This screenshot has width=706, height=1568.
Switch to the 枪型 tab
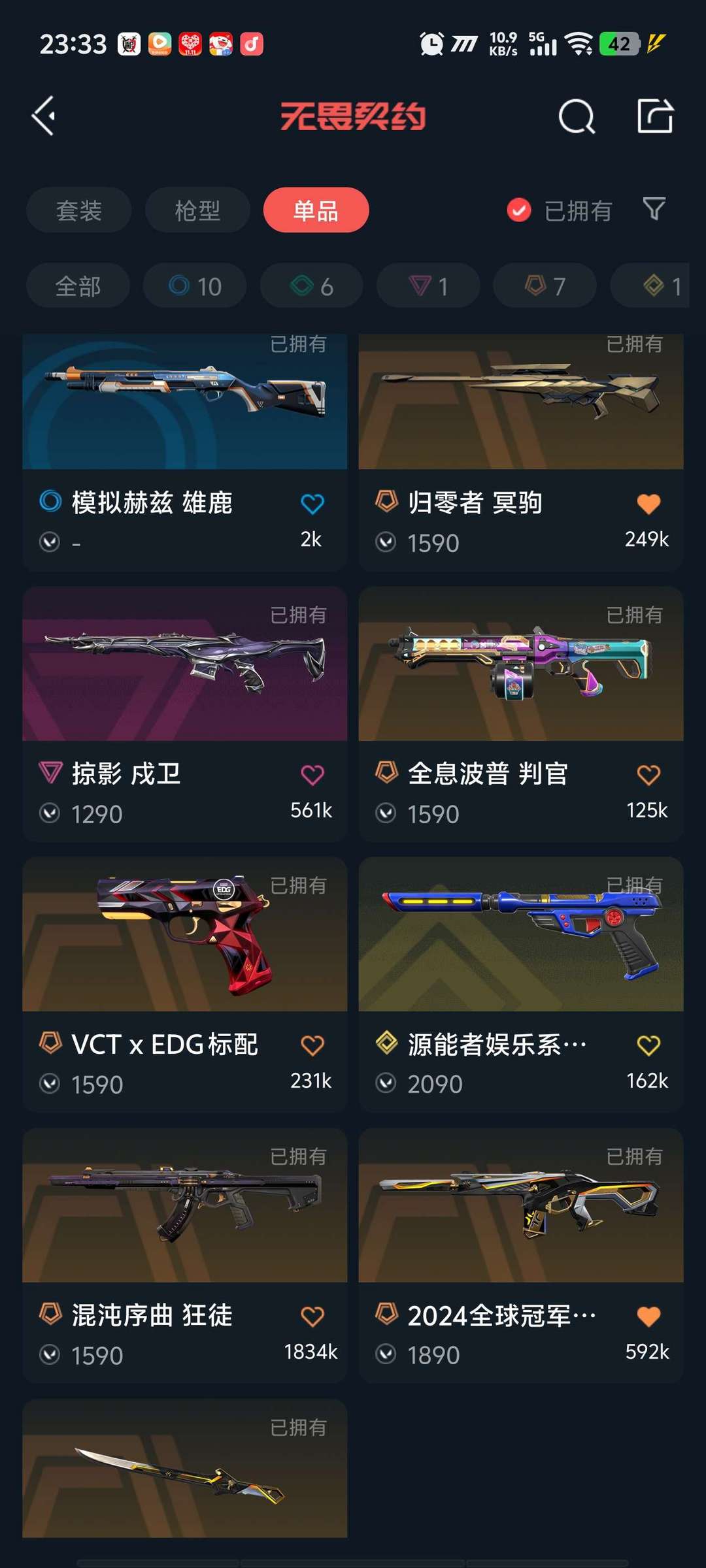point(197,210)
